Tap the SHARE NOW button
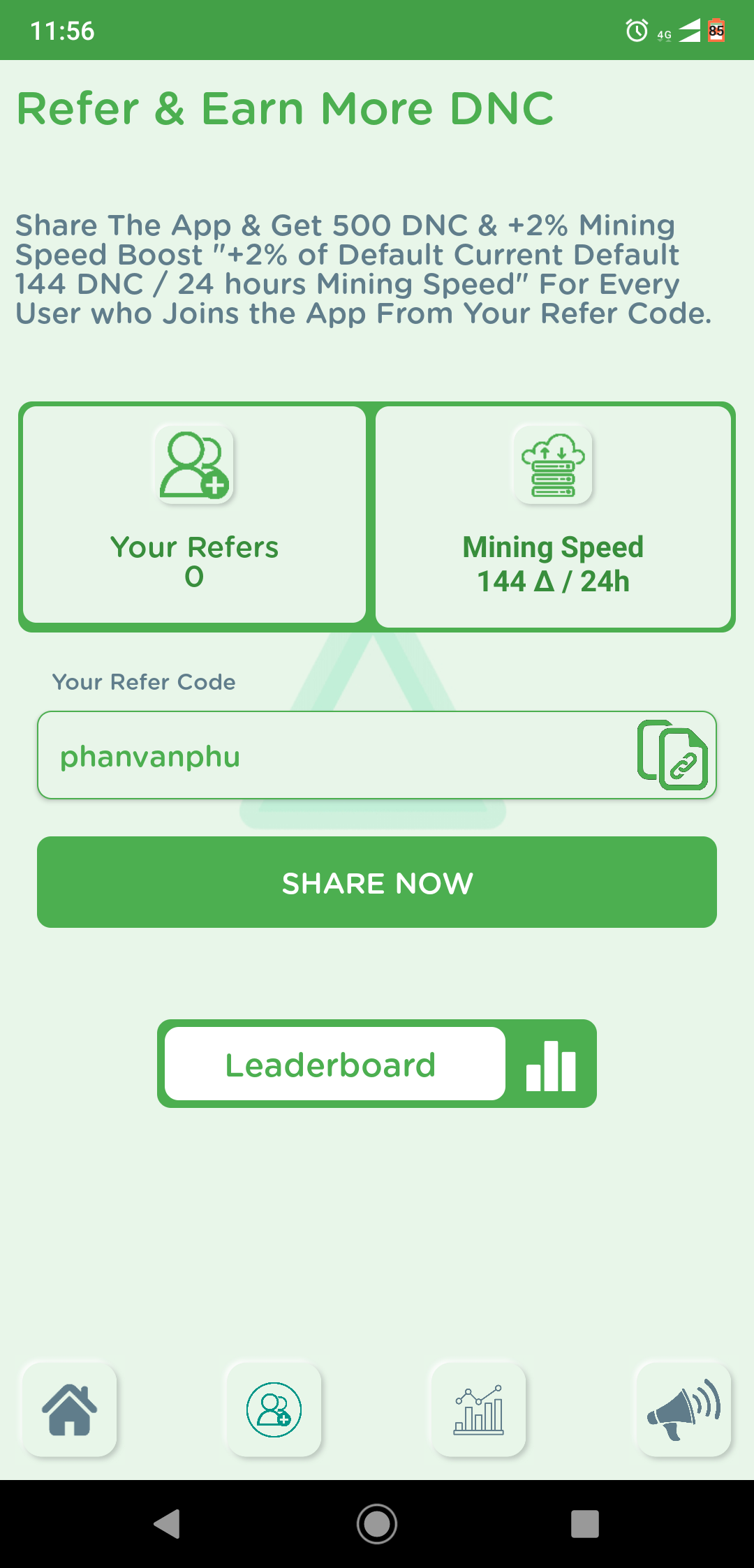This screenshot has width=754, height=1568. point(377,882)
